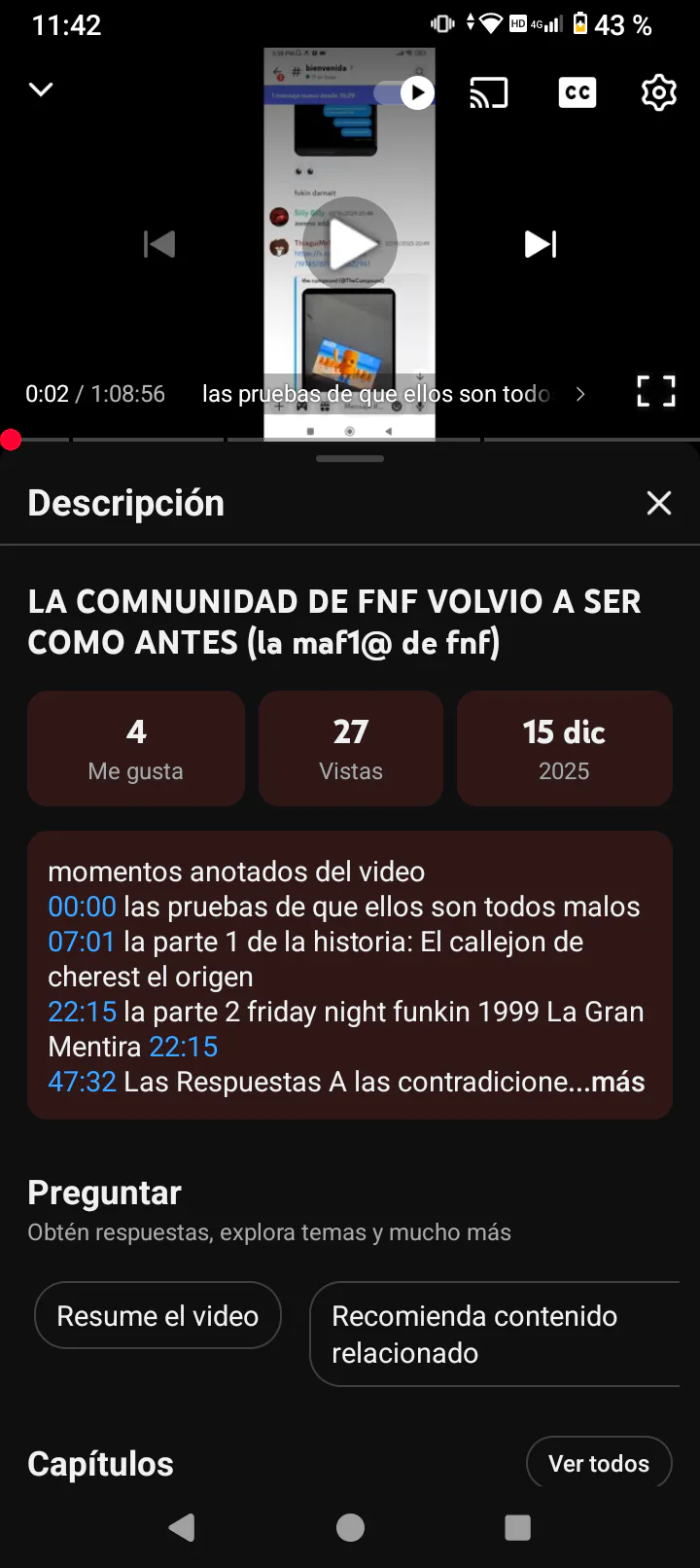View all chapters with "Ver todos"

599,1463
